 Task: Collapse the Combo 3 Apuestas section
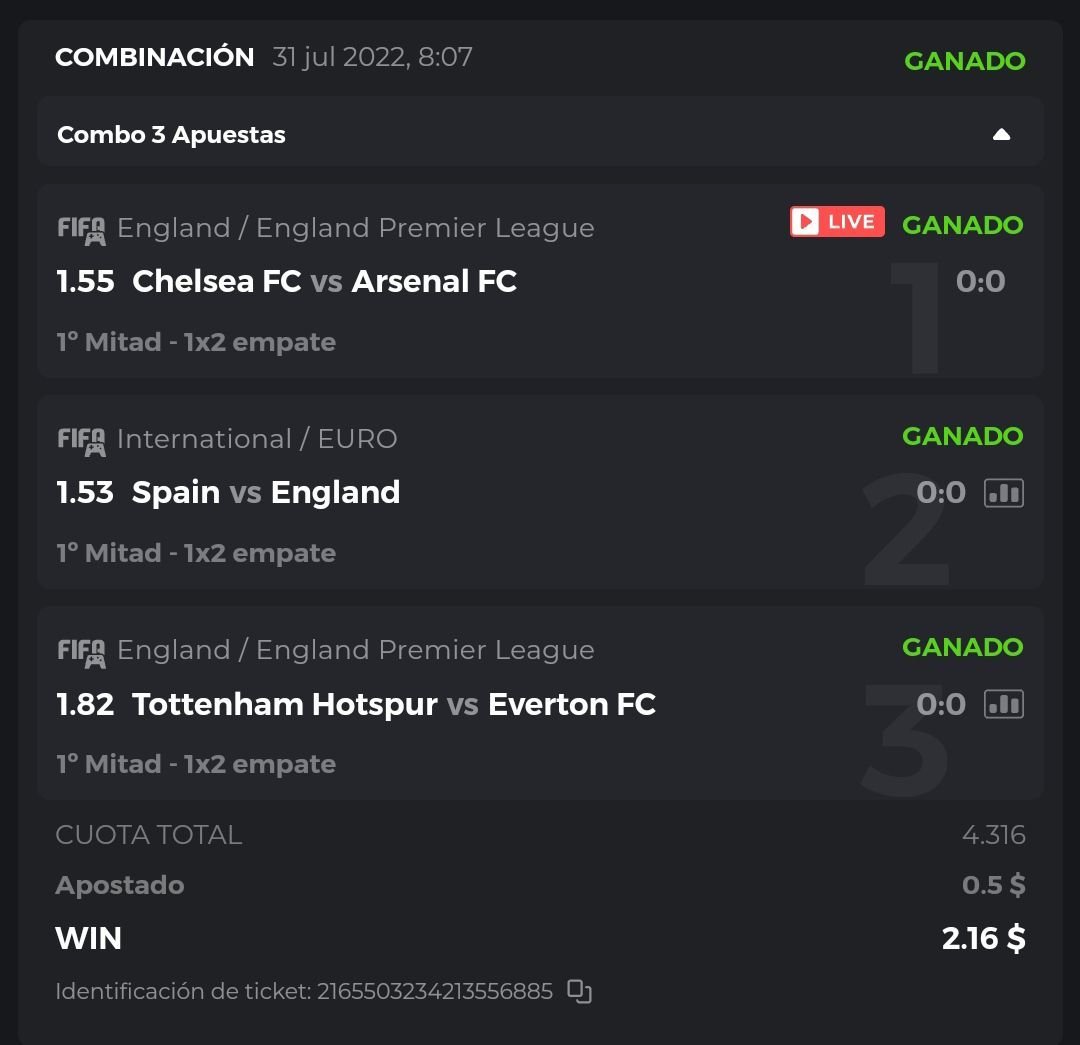(x=1001, y=135)
